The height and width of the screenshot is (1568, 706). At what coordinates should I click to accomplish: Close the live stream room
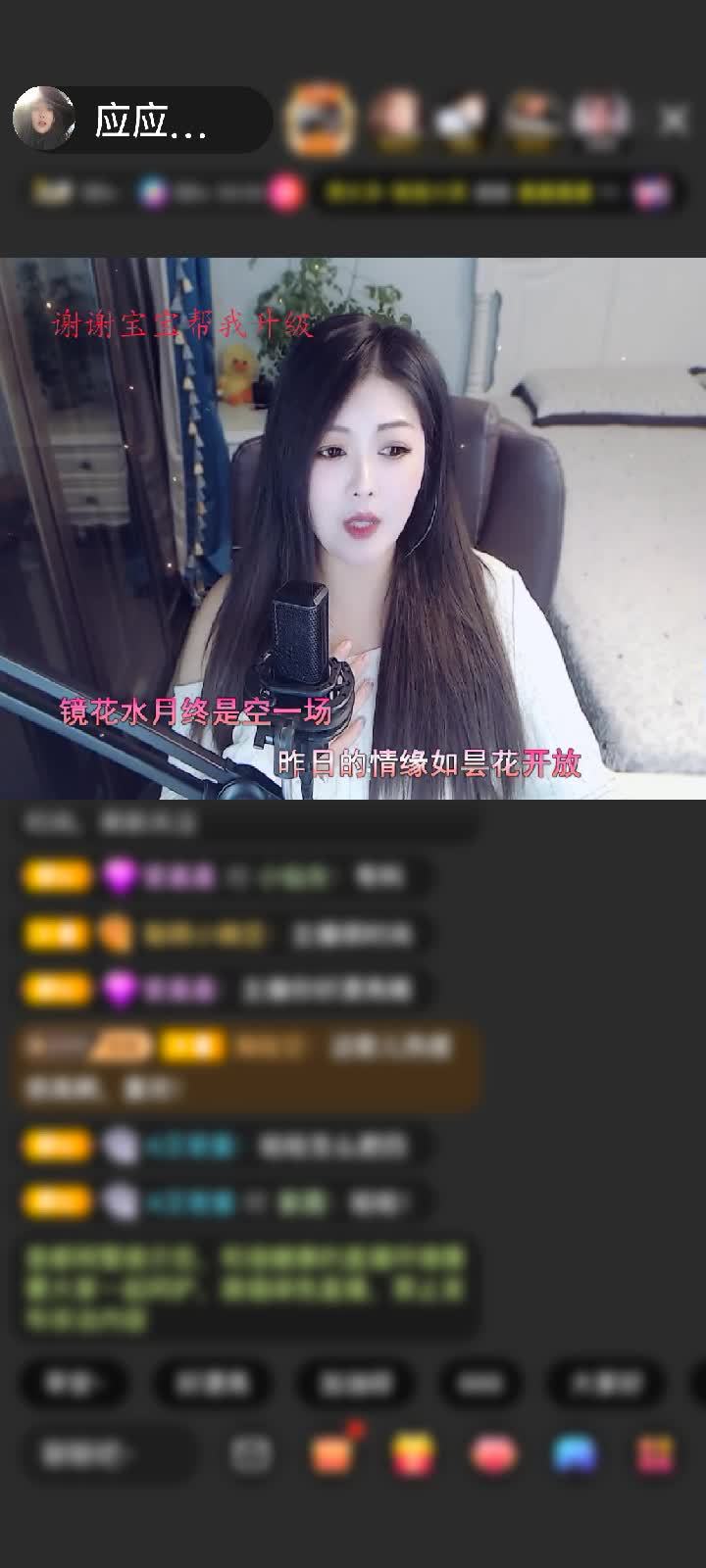pyautogui.click(x=673, y=120)
